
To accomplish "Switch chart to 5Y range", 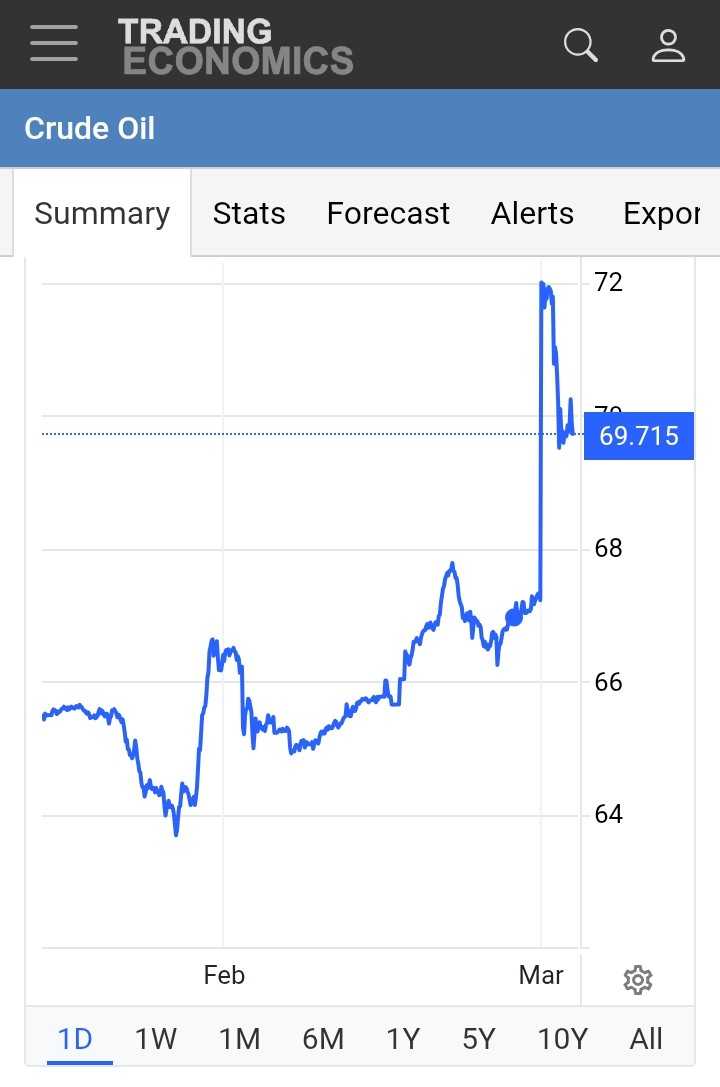I will [479, 1040].
